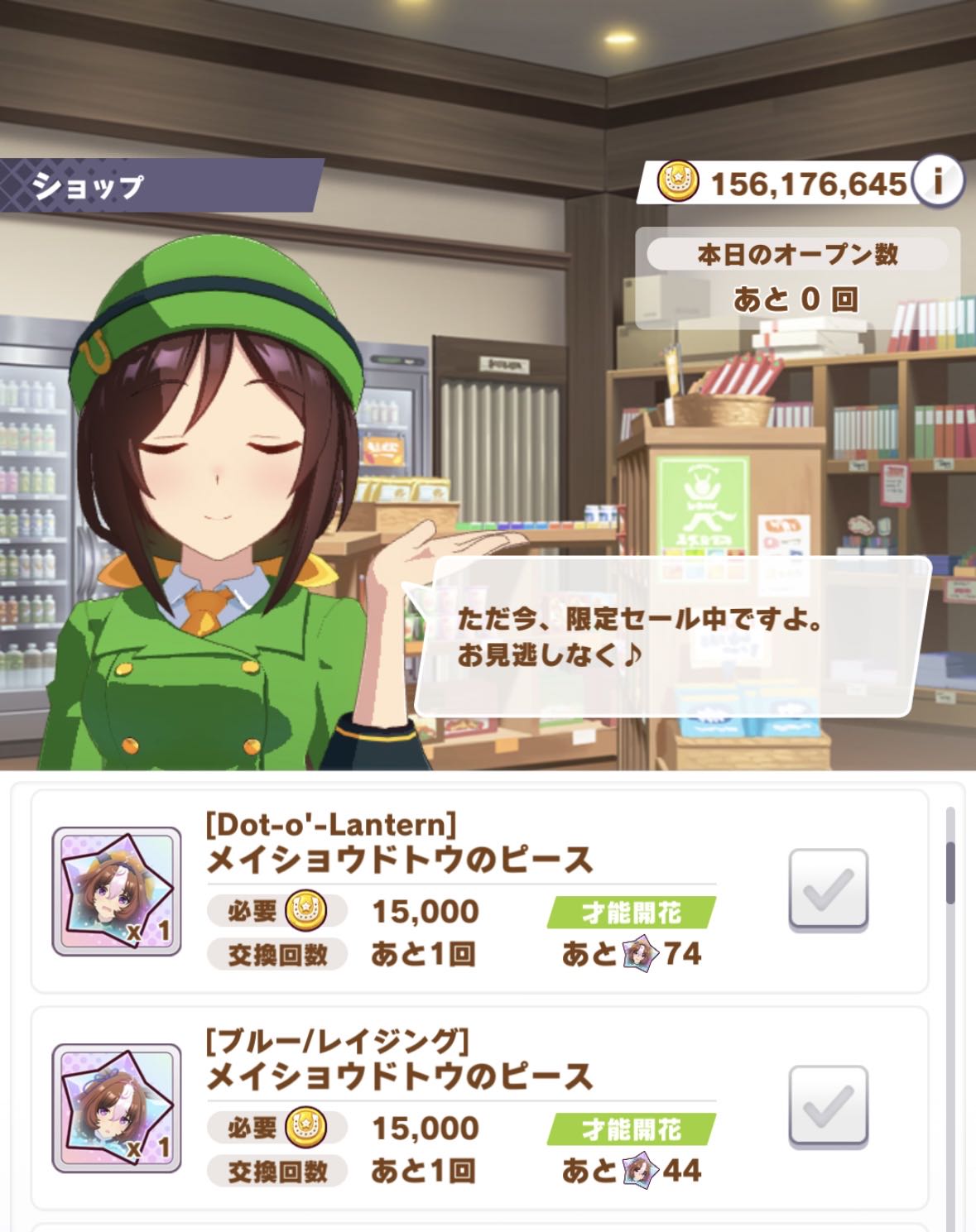This screenshot has width=976, height=1232.
Task: Open the [Dot-o'-Lantern] piece item icon
Action: 117,891
